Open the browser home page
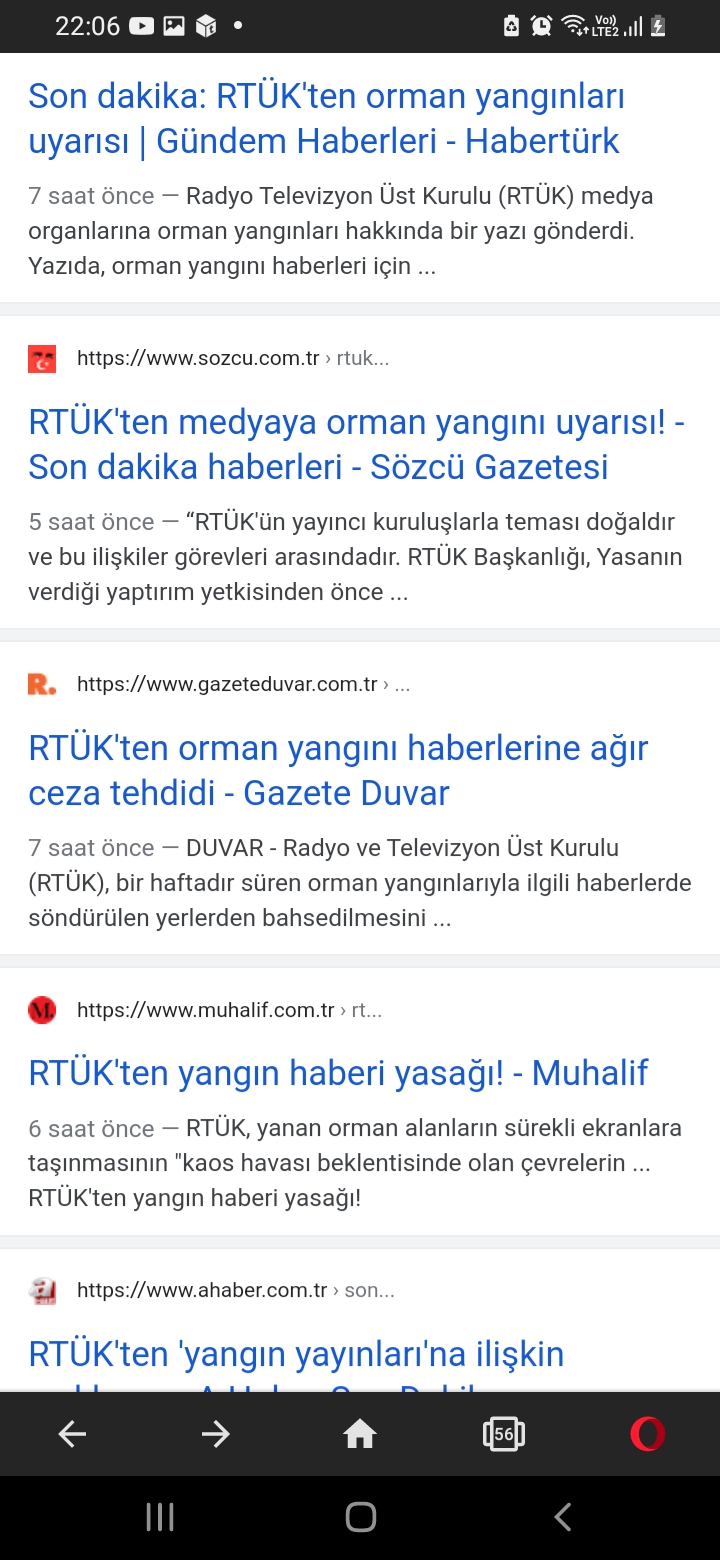 point(360,1435)
